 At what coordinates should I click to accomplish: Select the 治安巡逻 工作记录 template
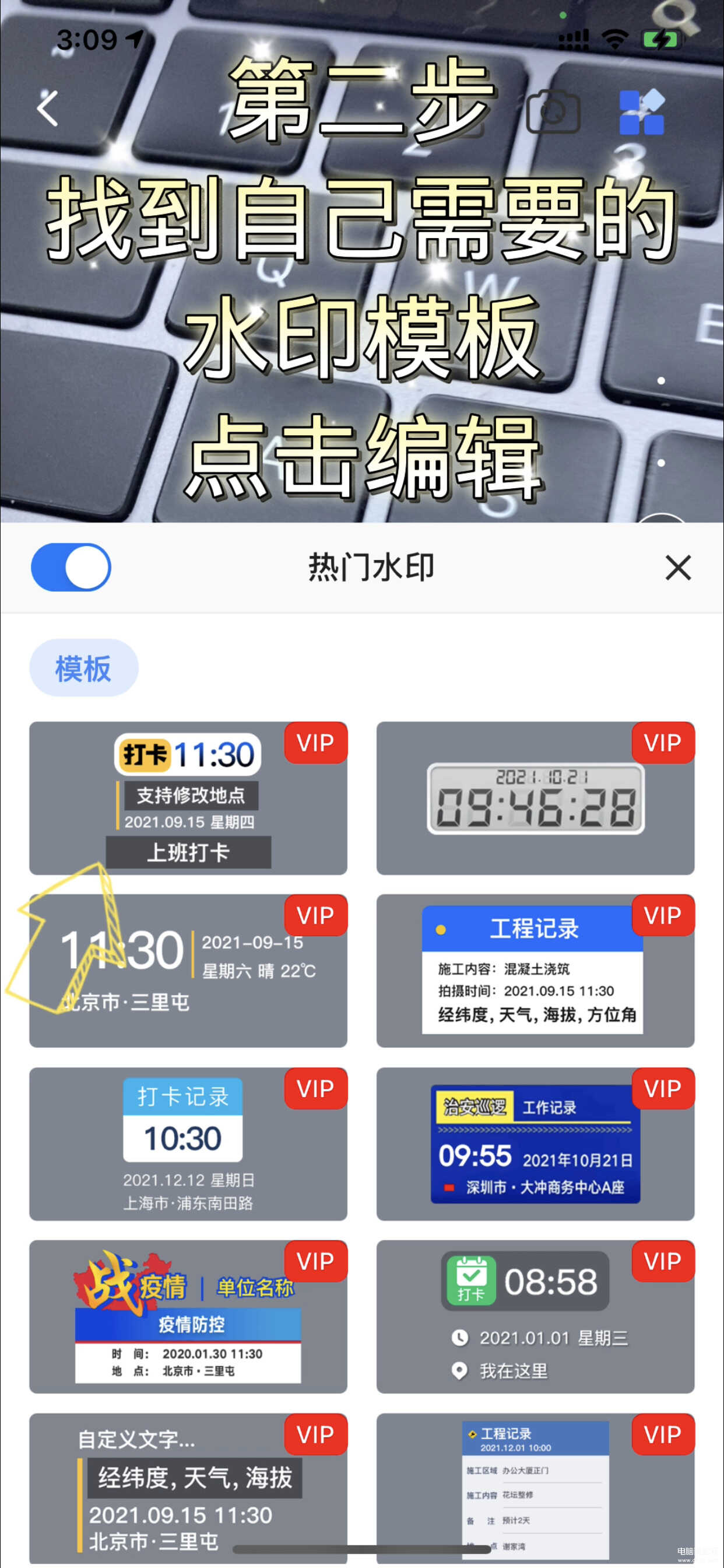tap(535, 1144)
